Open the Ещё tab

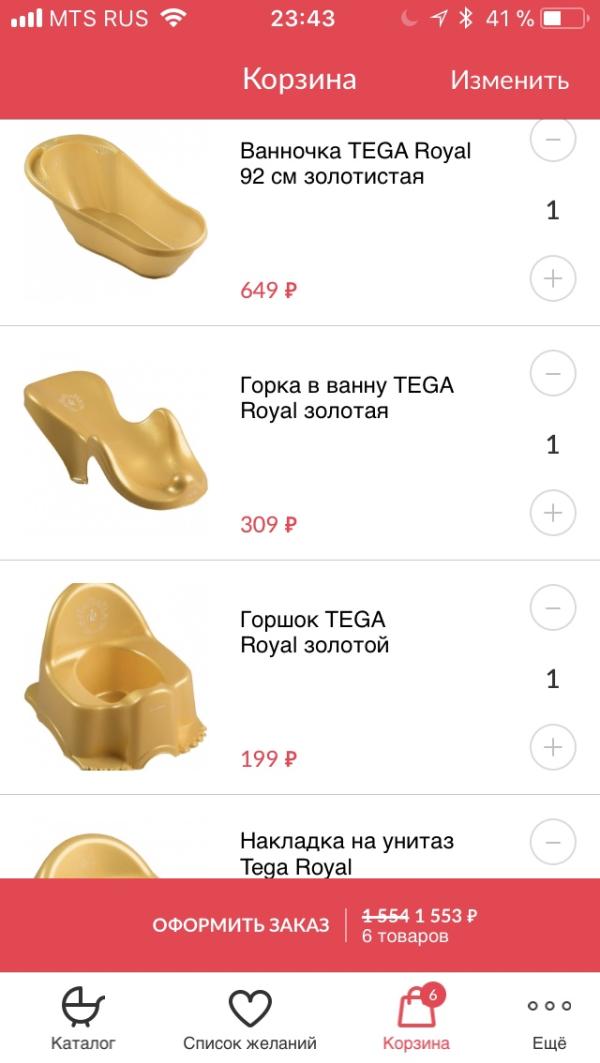[x=549, y=1018]
